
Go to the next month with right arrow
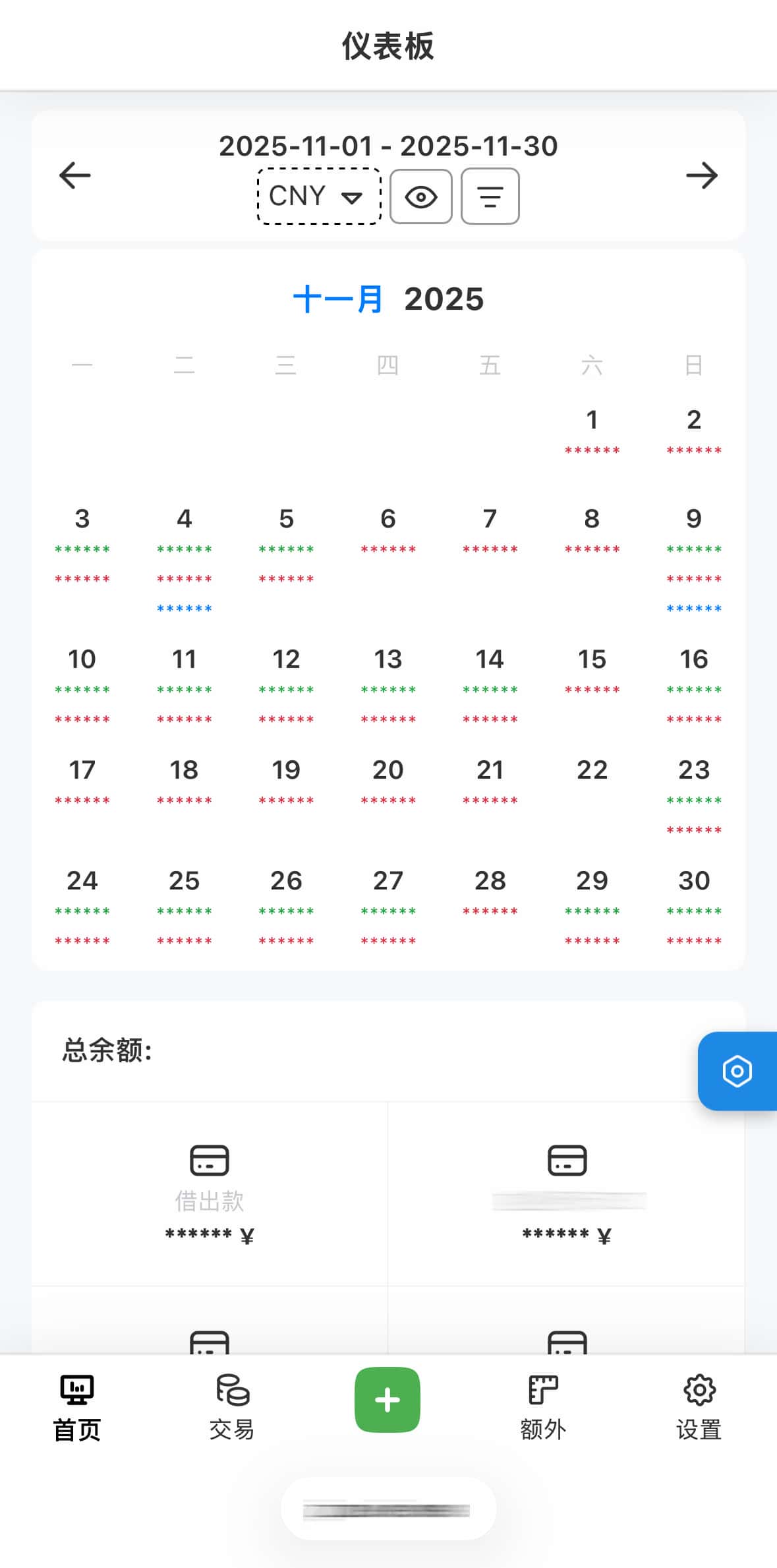701,175
